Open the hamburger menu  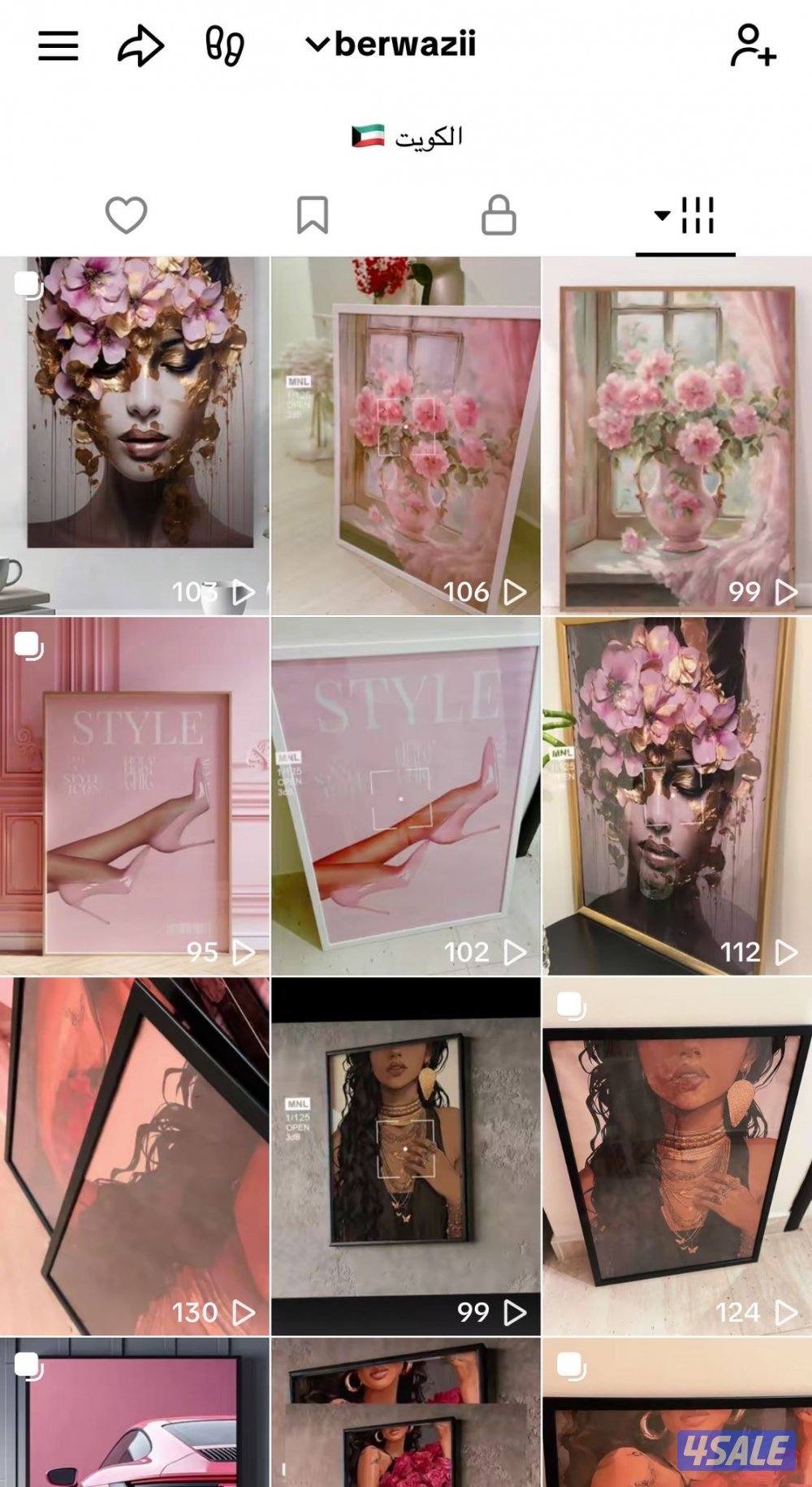(58, 45)
